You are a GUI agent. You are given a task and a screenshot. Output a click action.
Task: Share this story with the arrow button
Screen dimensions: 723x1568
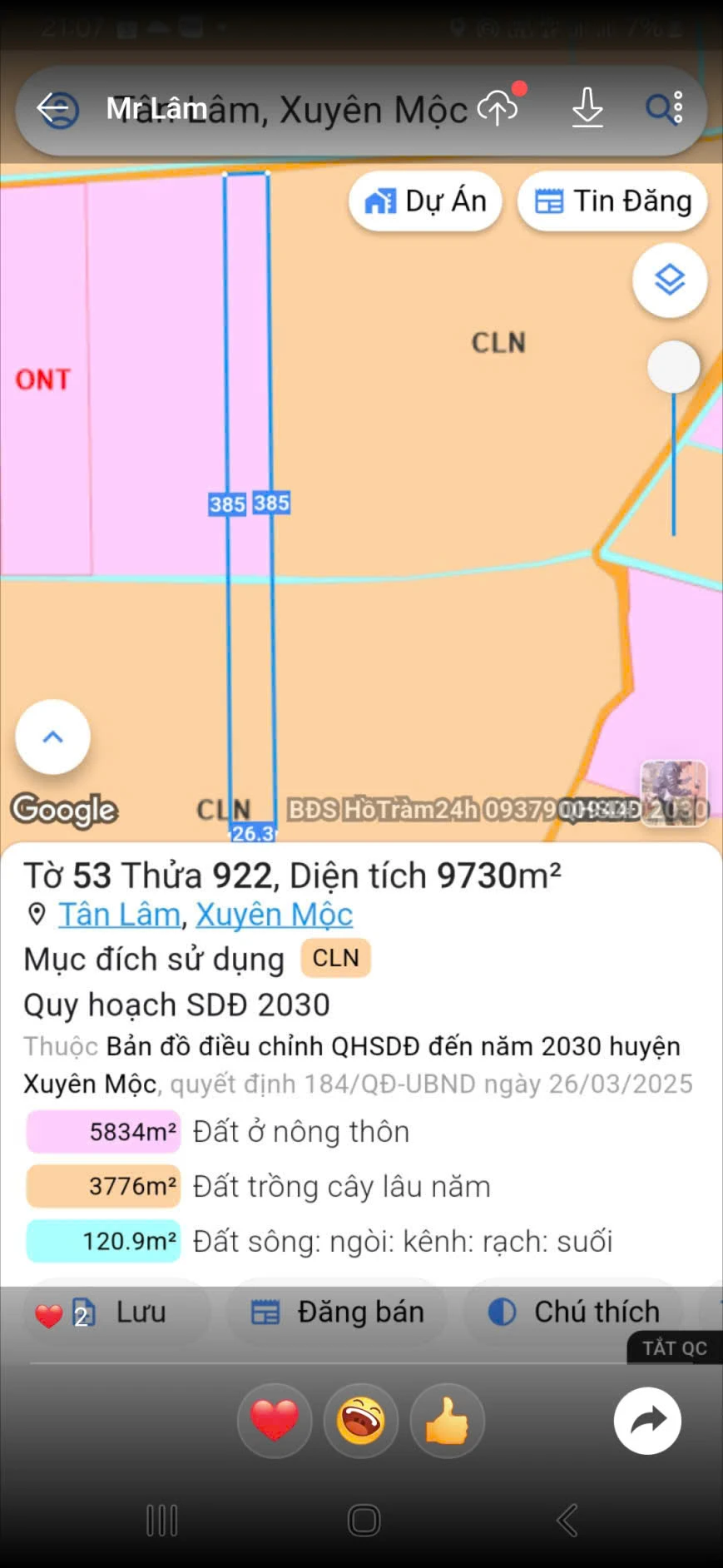[x=647, y=1421]
